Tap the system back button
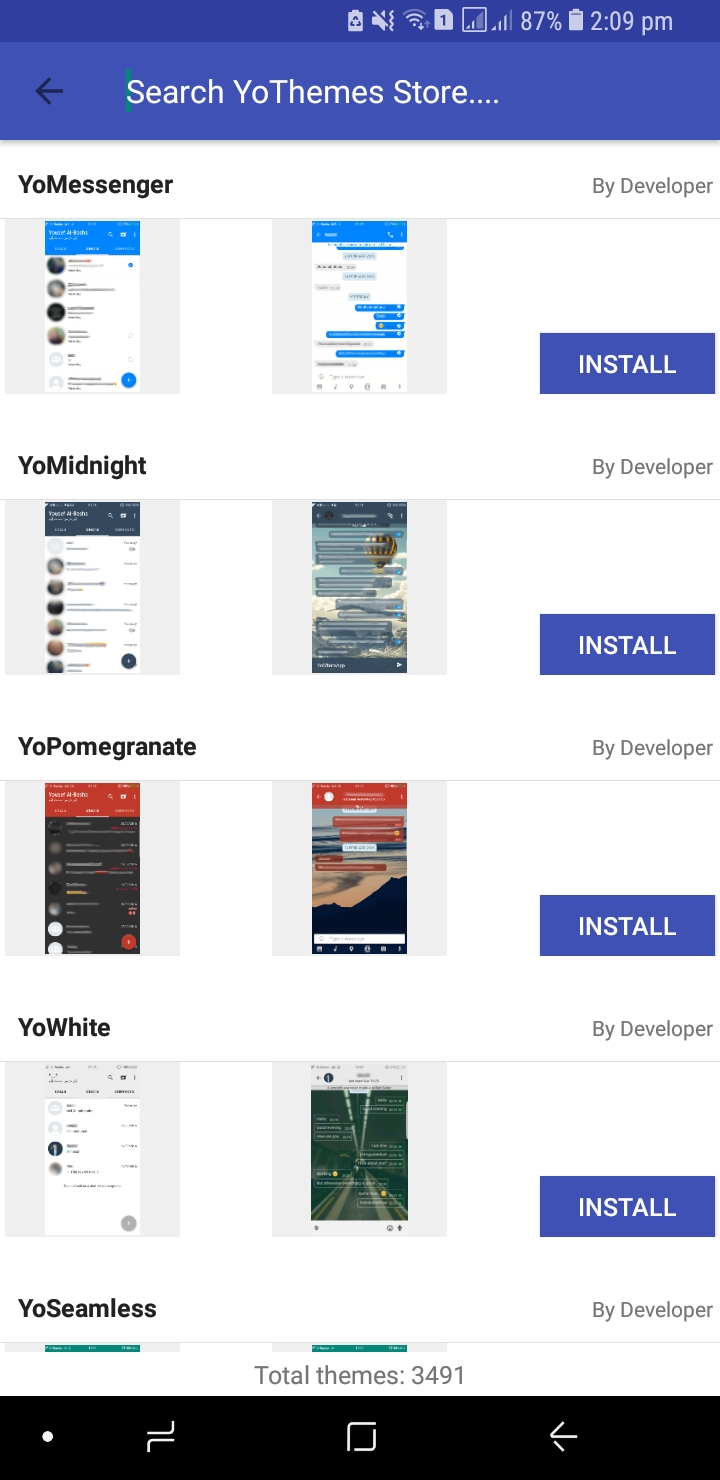Image resolution: width=720 pixels, height=1480 pixels. (563, 1437)
